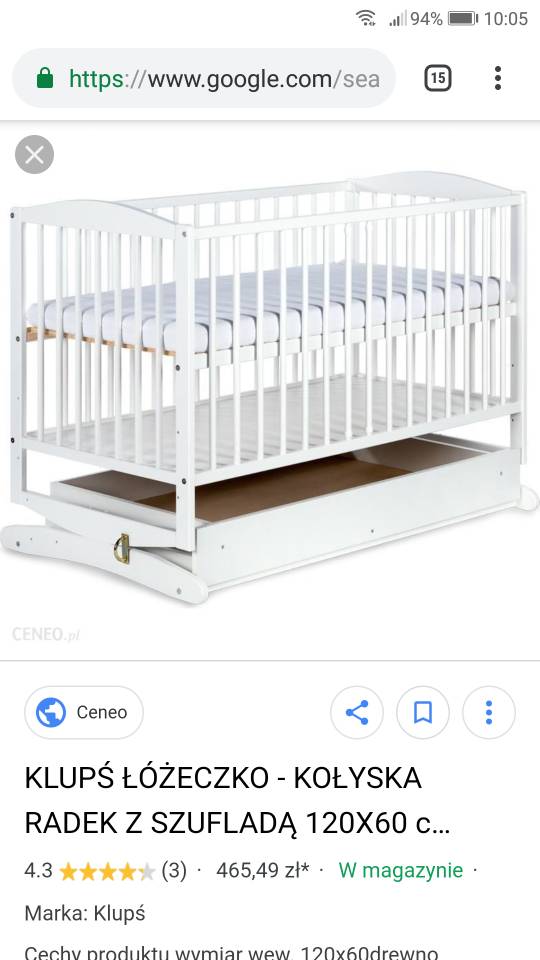Open the crib product image
Viewport: 540px width, 960px height.
[270, 387]
